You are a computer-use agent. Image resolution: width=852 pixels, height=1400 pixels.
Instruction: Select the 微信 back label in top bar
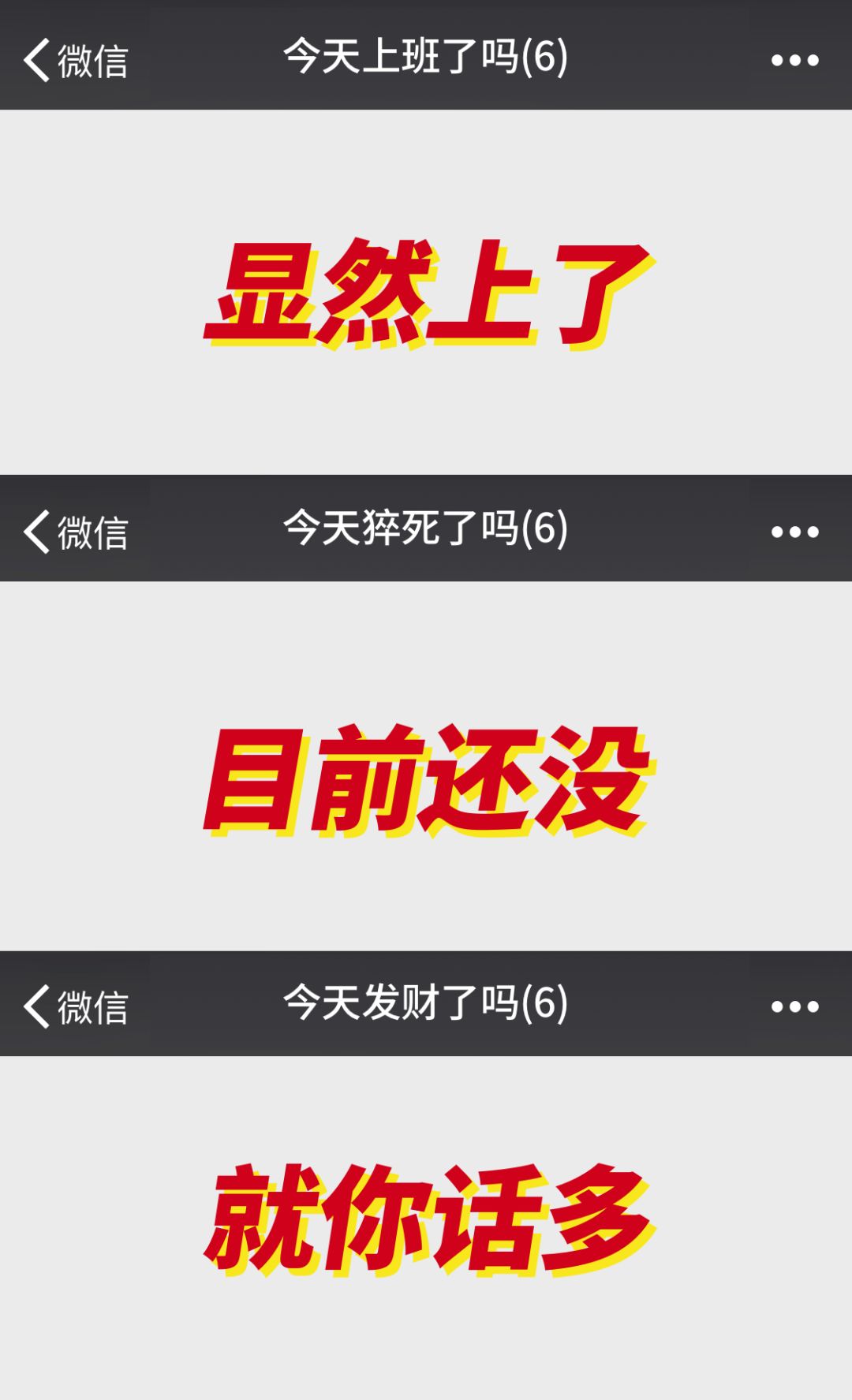pyautogui.click(x=93, y=58)
